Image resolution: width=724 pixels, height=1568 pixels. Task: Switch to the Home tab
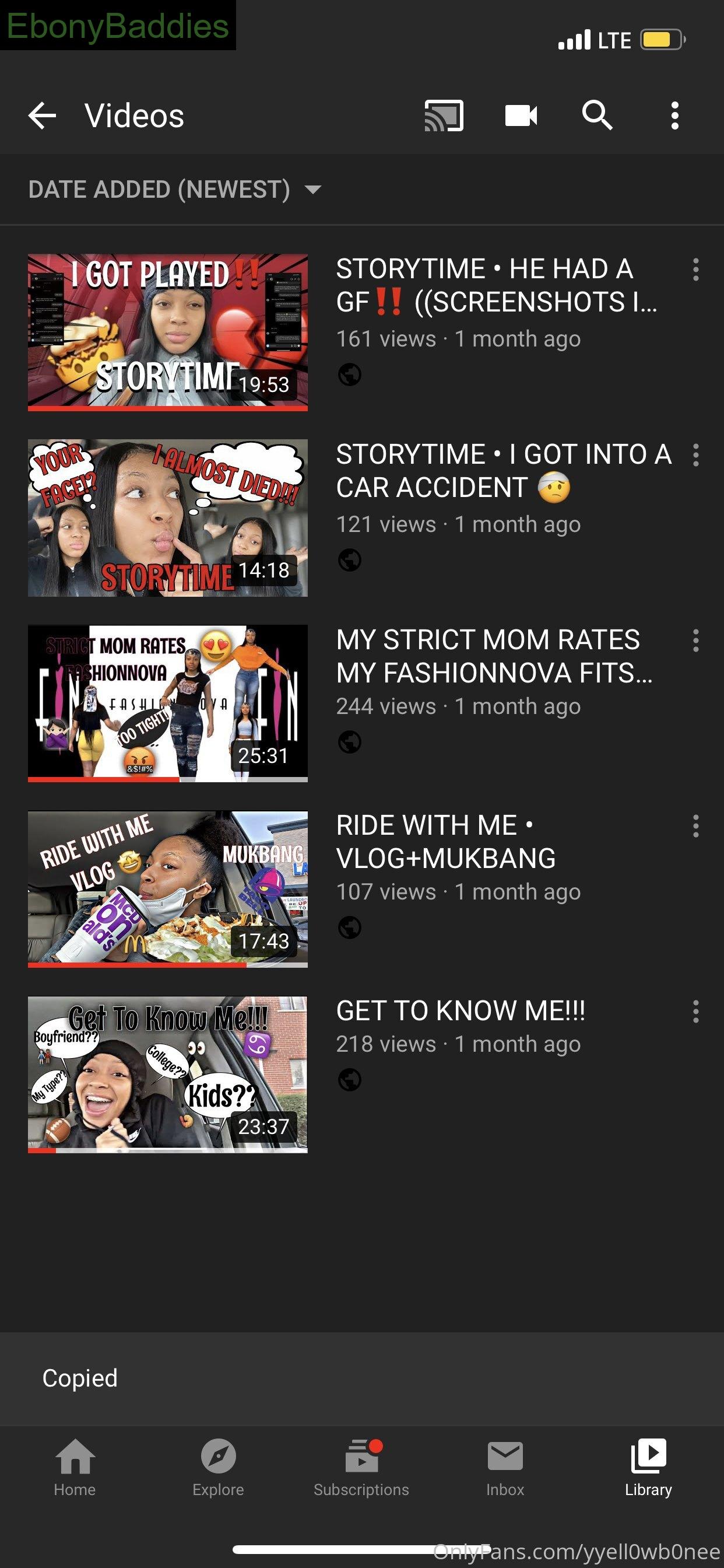(x=75, y=1468)
